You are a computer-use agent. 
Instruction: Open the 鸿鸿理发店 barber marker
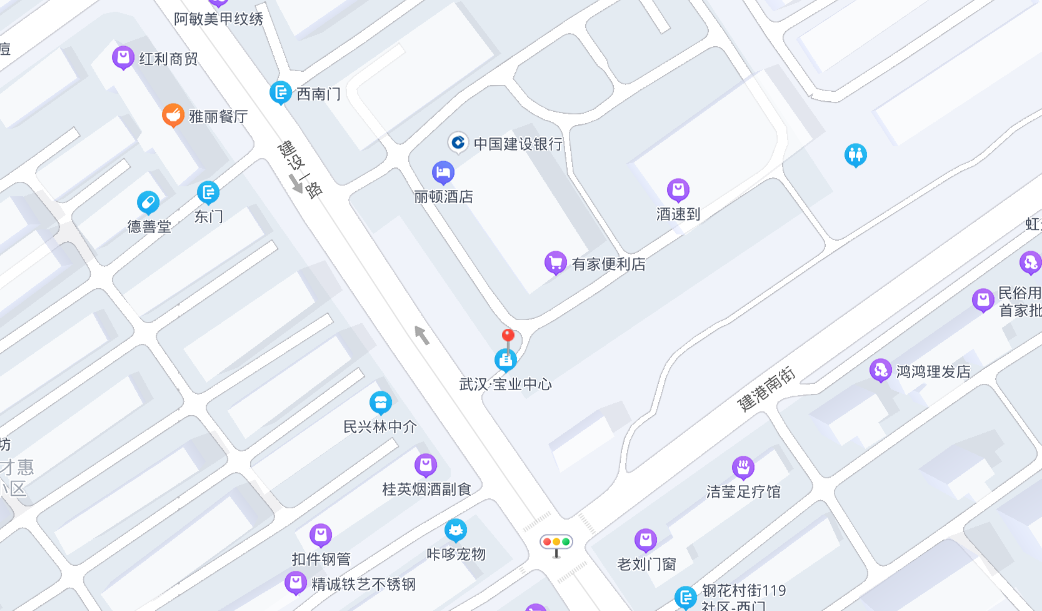click(x=880, y=371)
